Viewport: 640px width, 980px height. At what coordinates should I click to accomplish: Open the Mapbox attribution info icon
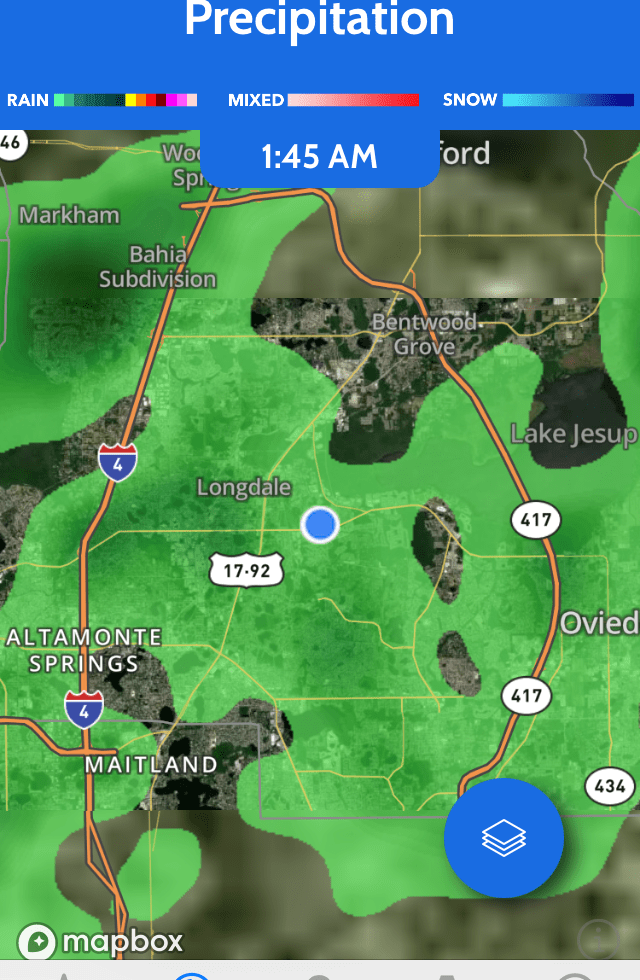[x=598, y=940]
